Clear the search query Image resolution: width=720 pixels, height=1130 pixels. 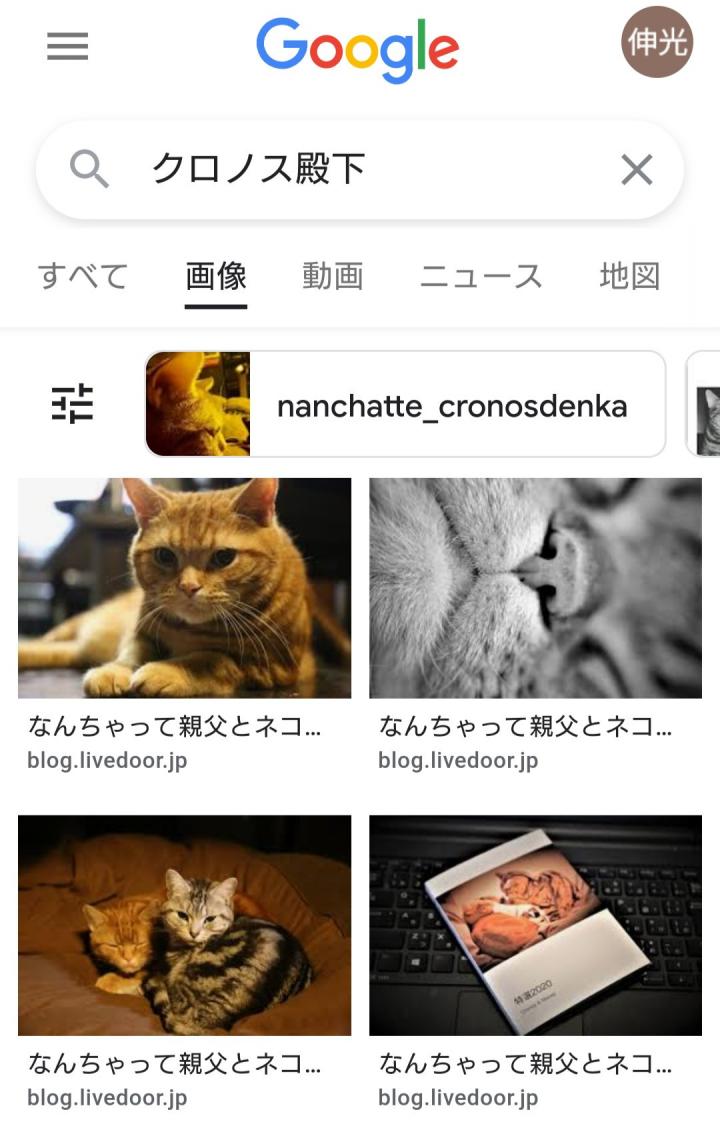(636, 170)
